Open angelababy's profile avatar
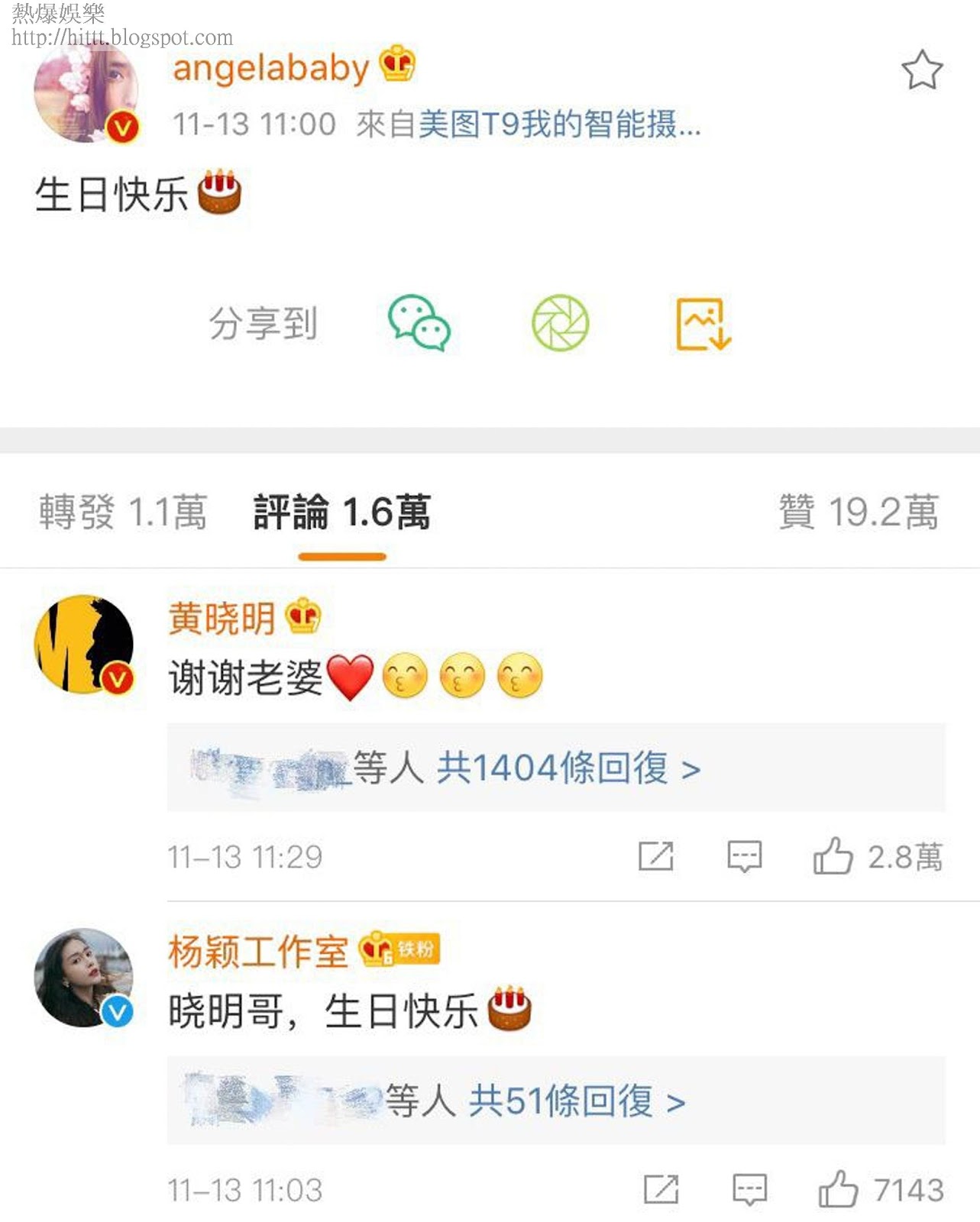Viewport: 980px width, 1222px height. pyautogui.click(x=86, y=93)
